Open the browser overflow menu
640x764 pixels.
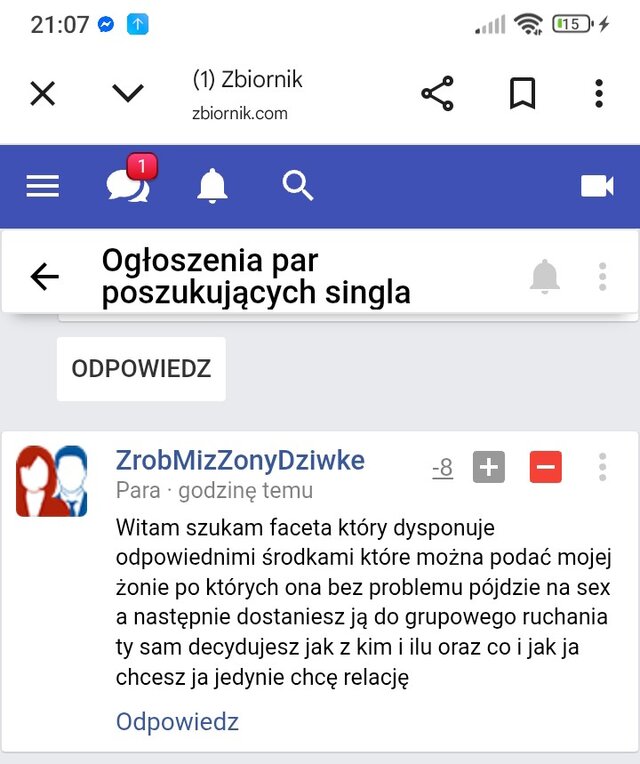coord(598,94)
